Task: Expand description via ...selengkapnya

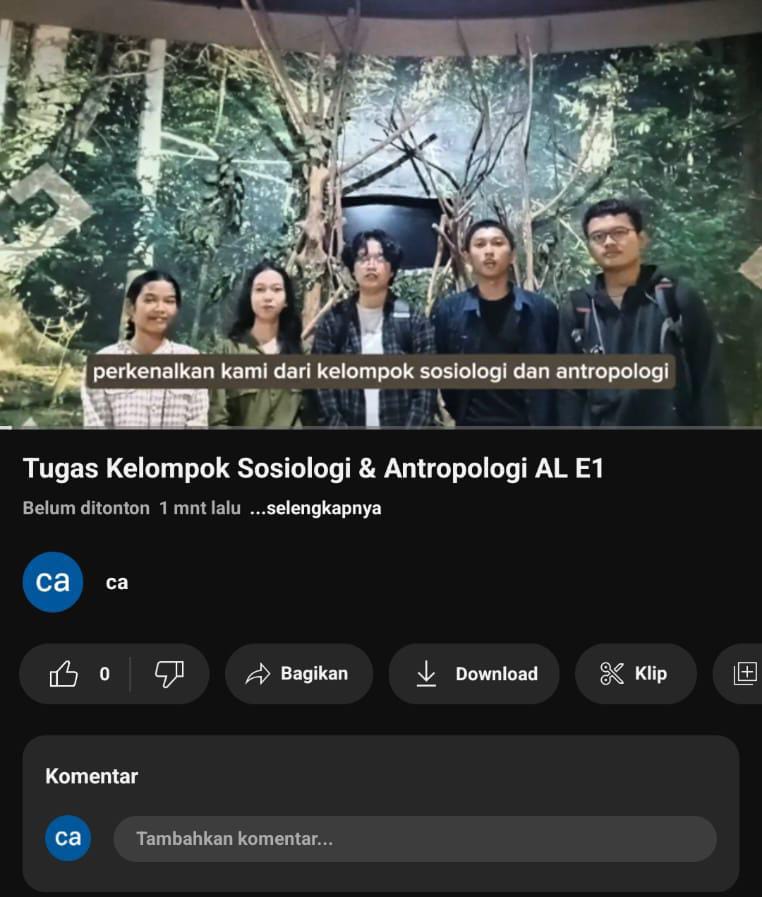Action: [x=315, y=508]
